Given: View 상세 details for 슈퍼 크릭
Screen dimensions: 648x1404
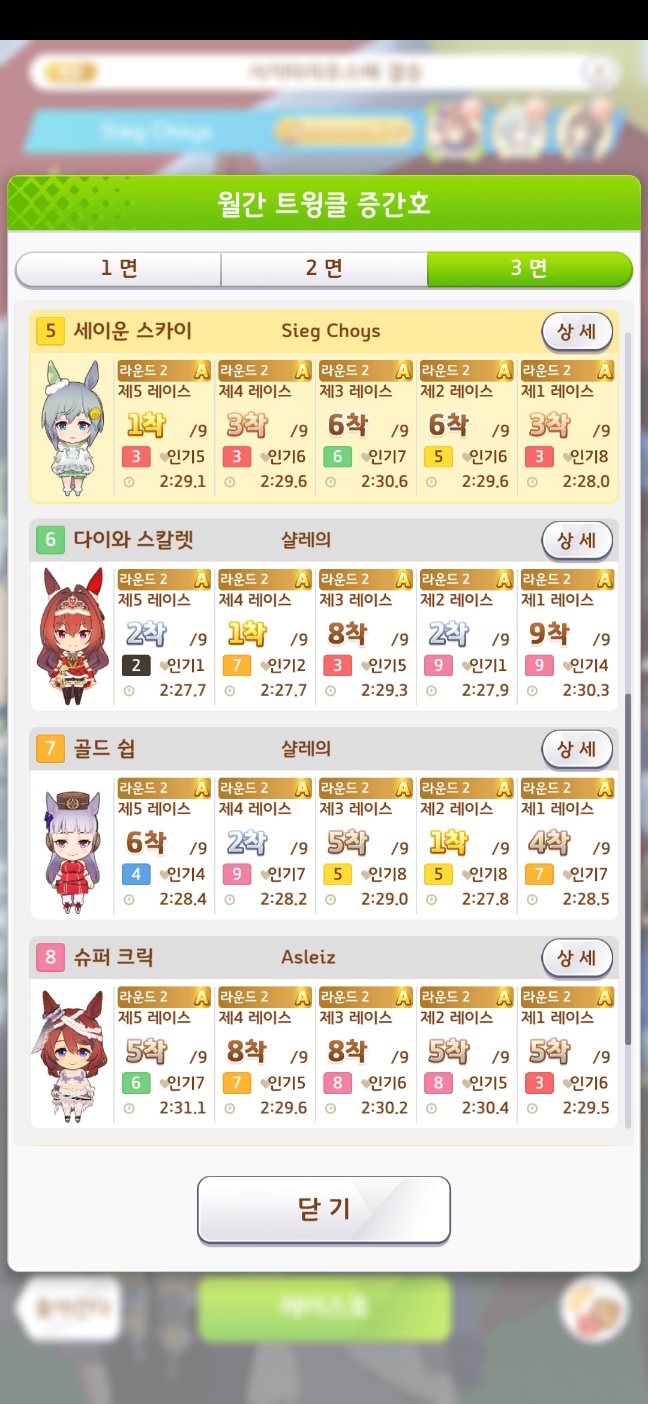Looking at the screenshot, I should click(577, 958).
